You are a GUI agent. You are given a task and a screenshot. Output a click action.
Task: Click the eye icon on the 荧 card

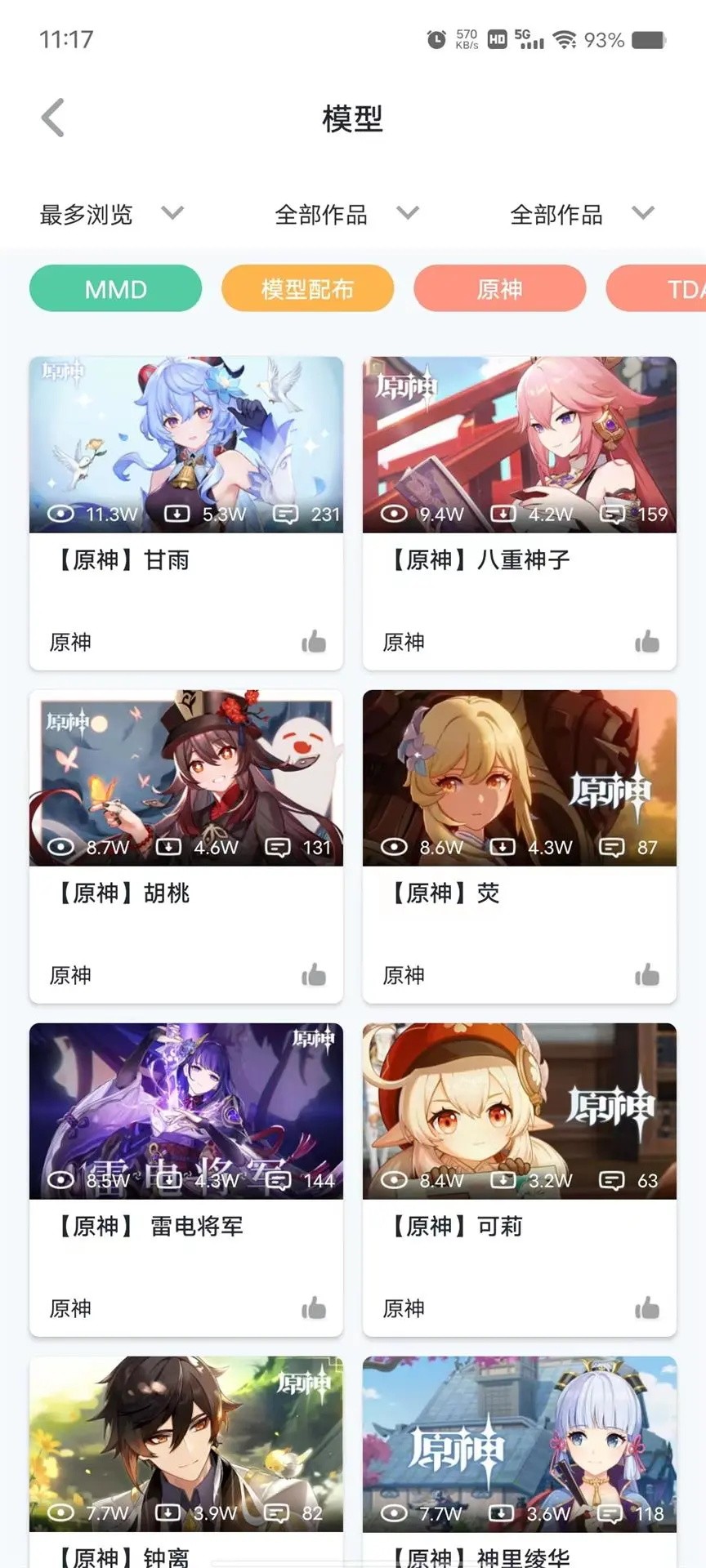(x=394, y=847)
